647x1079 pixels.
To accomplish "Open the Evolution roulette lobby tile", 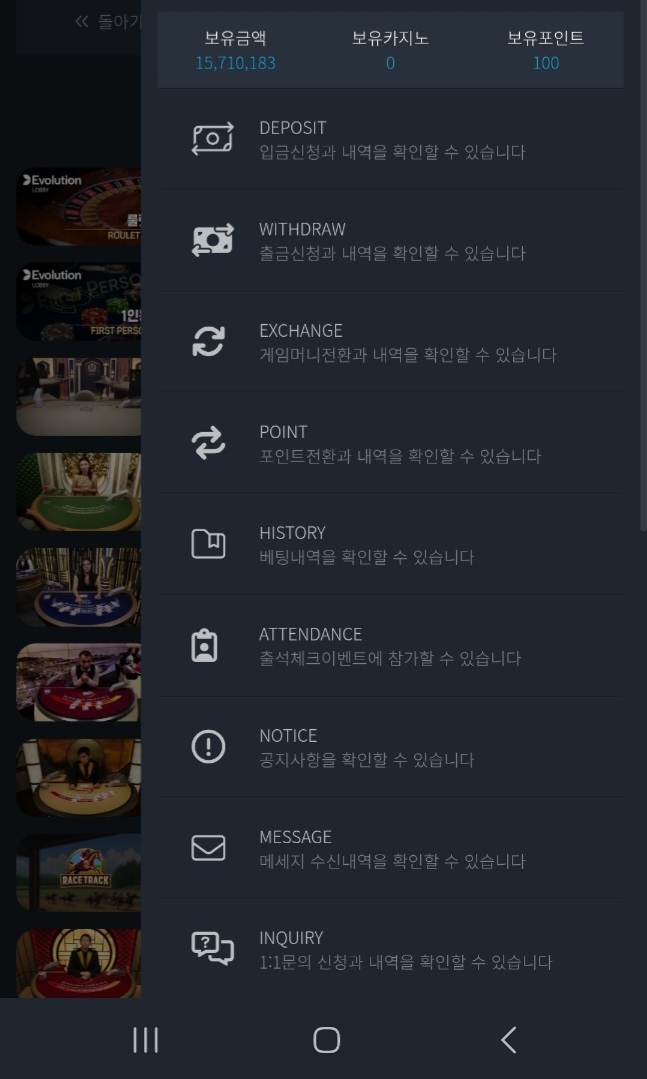I will pos(78,207).
